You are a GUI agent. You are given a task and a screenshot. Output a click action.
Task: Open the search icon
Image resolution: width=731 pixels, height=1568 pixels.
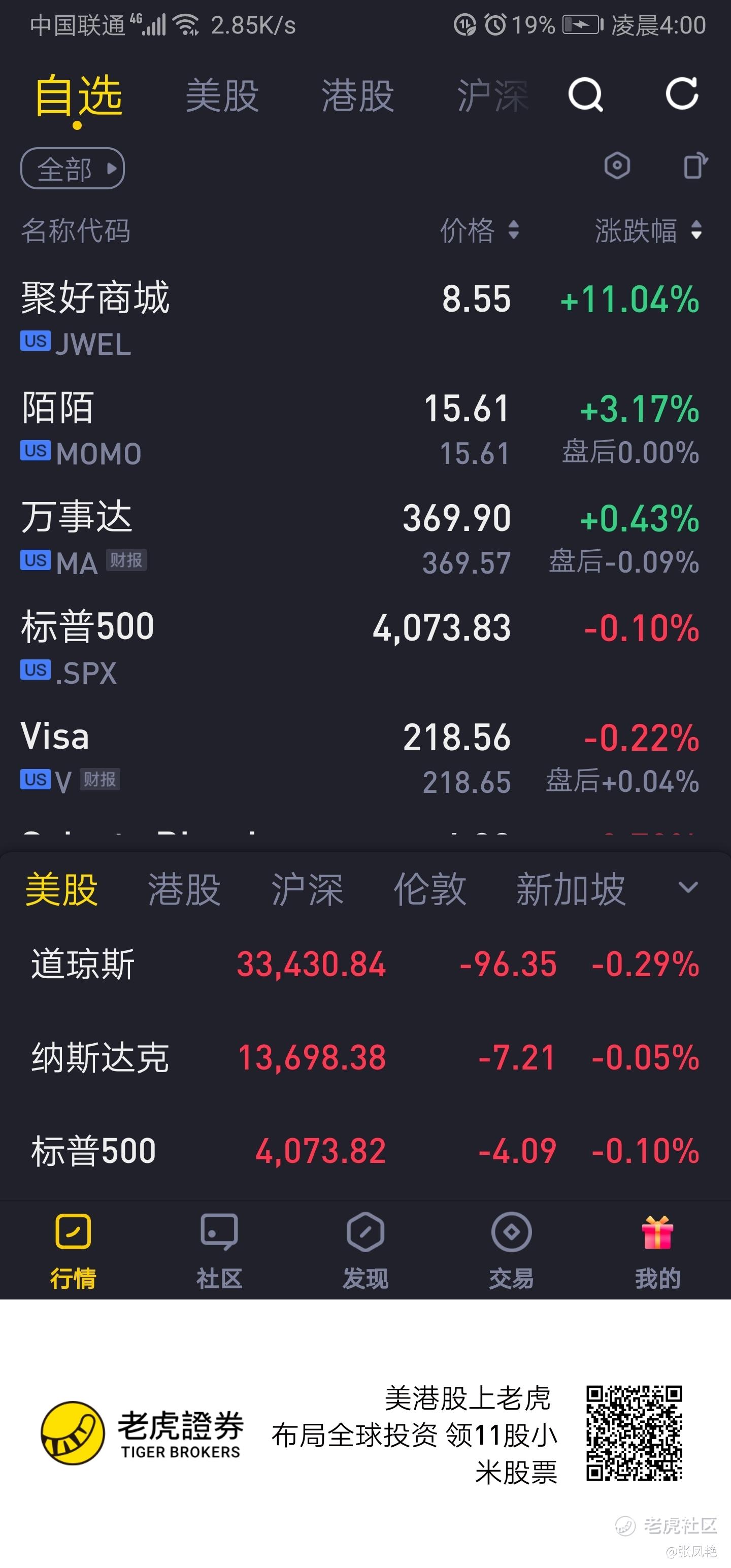(585, 94)
